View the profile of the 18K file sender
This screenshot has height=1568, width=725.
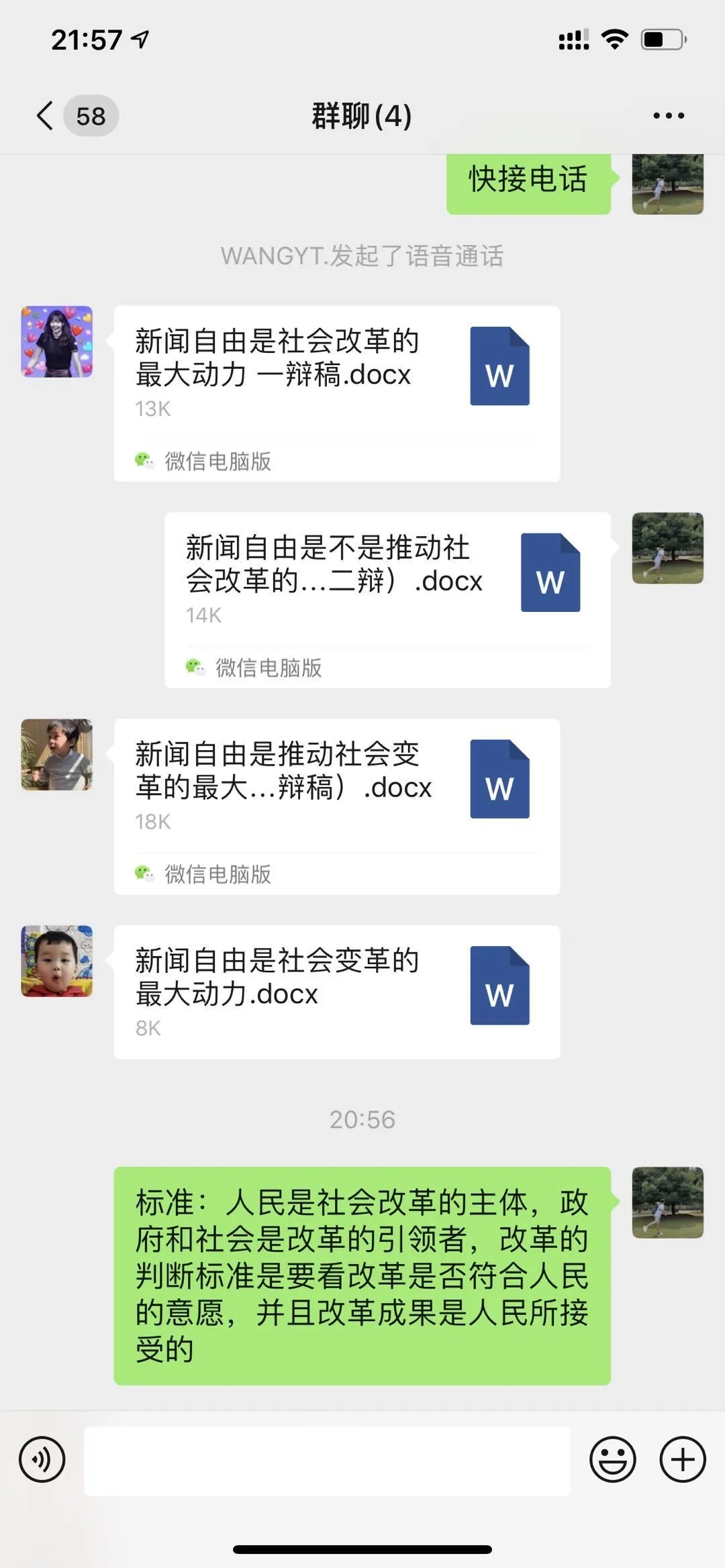pyautogui.click(x=57, y=755)
